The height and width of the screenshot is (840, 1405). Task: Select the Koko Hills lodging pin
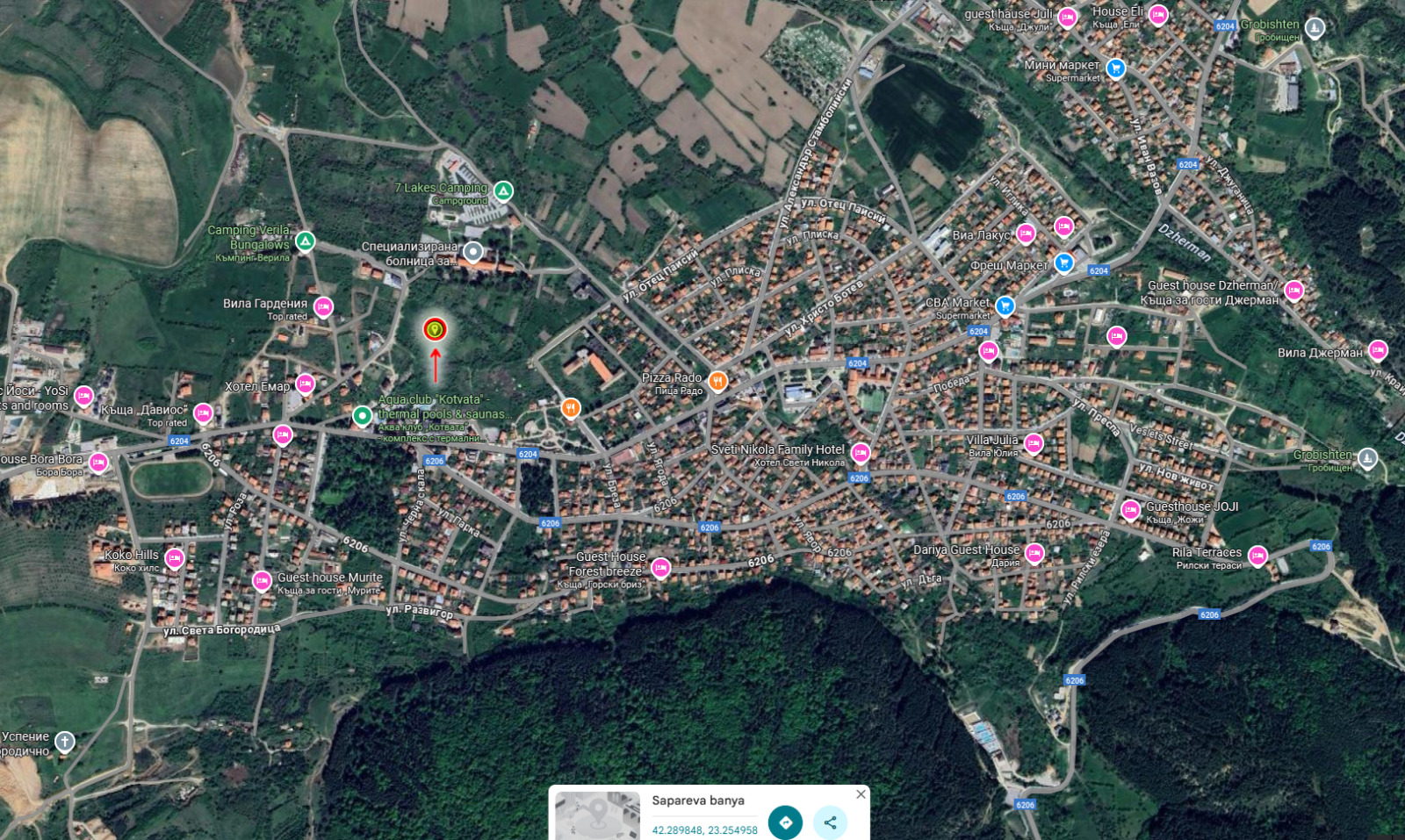(175, 557)
